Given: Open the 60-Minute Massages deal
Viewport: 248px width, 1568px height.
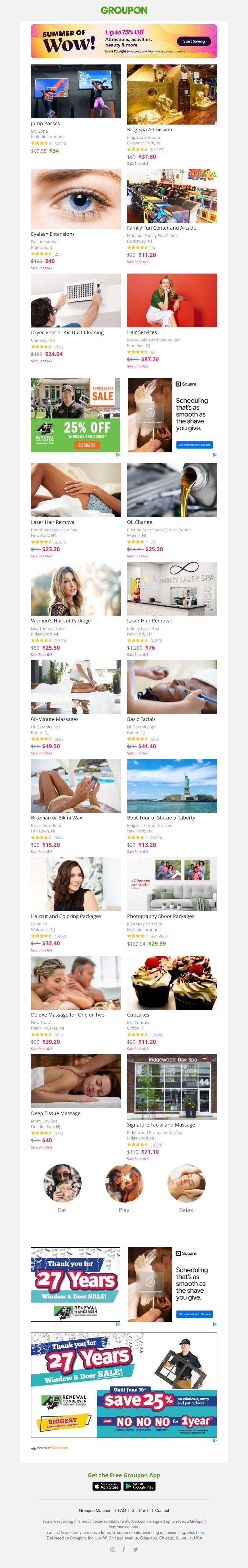Looking at the screenshot, I should click(x=76, y=687).
